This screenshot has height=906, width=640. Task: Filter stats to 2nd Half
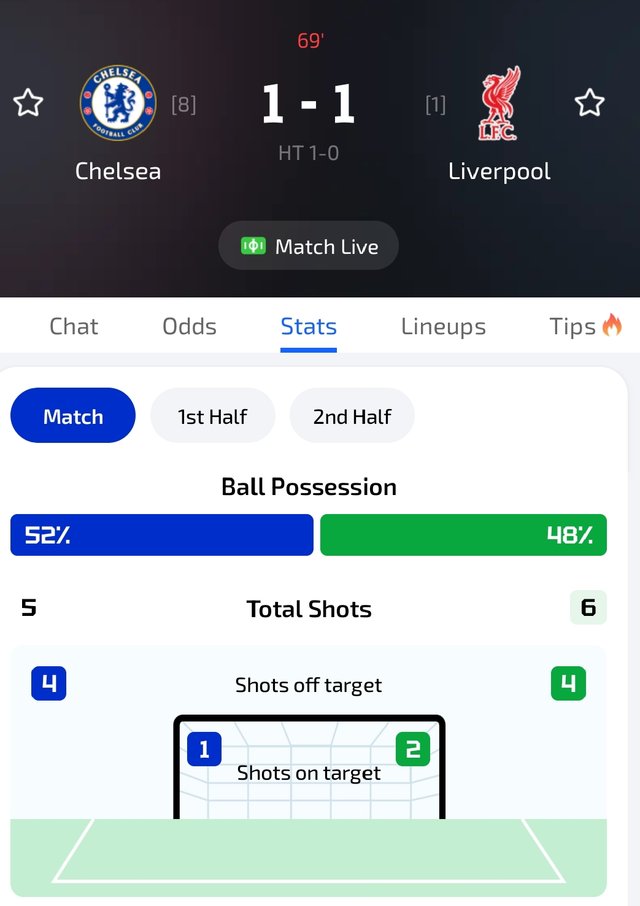352,416
